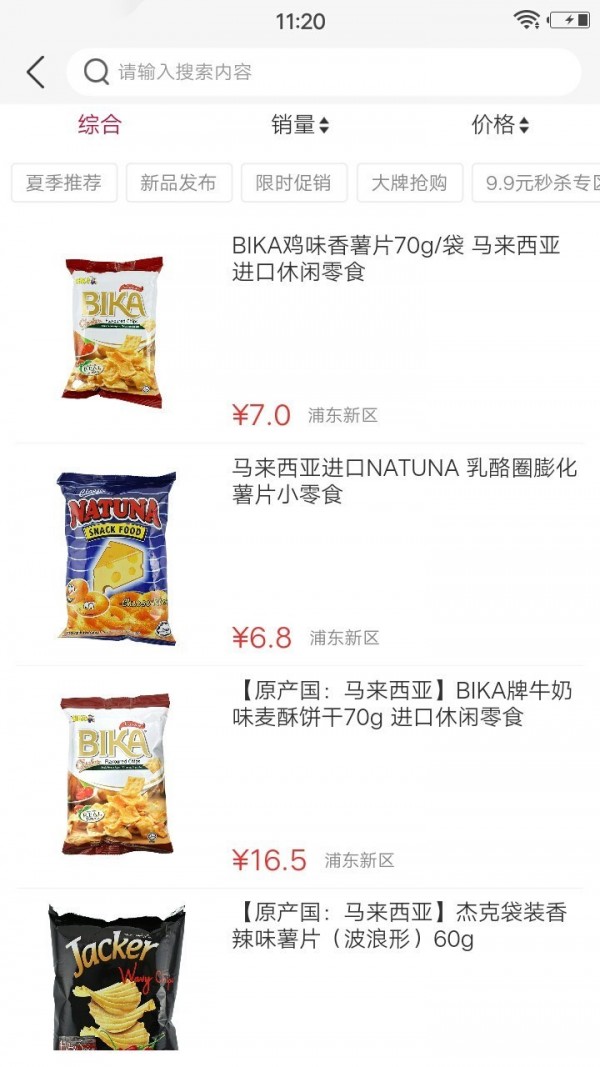
Task: Open the 9.9元秒杀专区 chip
Action: (x=536, y=182)
